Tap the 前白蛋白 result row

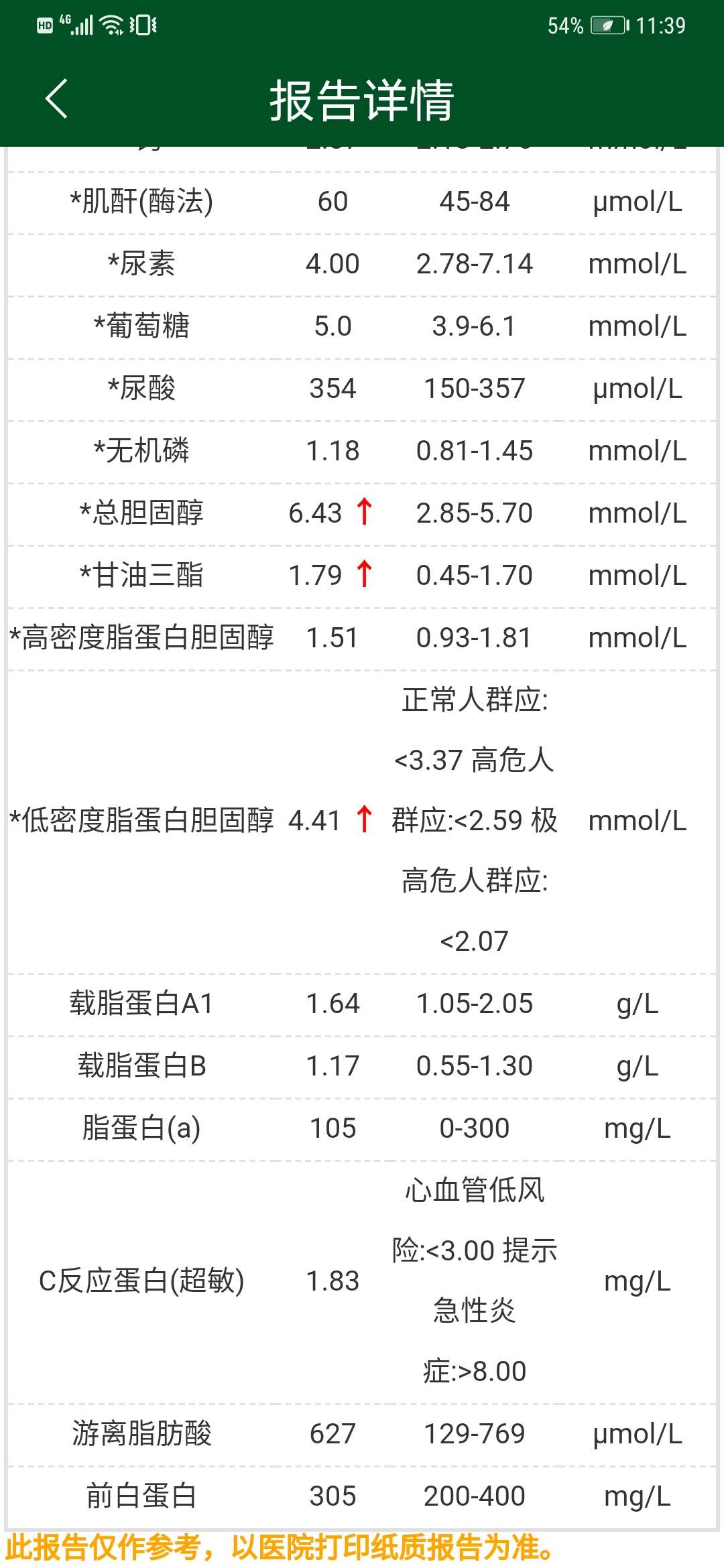[362, 1496]
